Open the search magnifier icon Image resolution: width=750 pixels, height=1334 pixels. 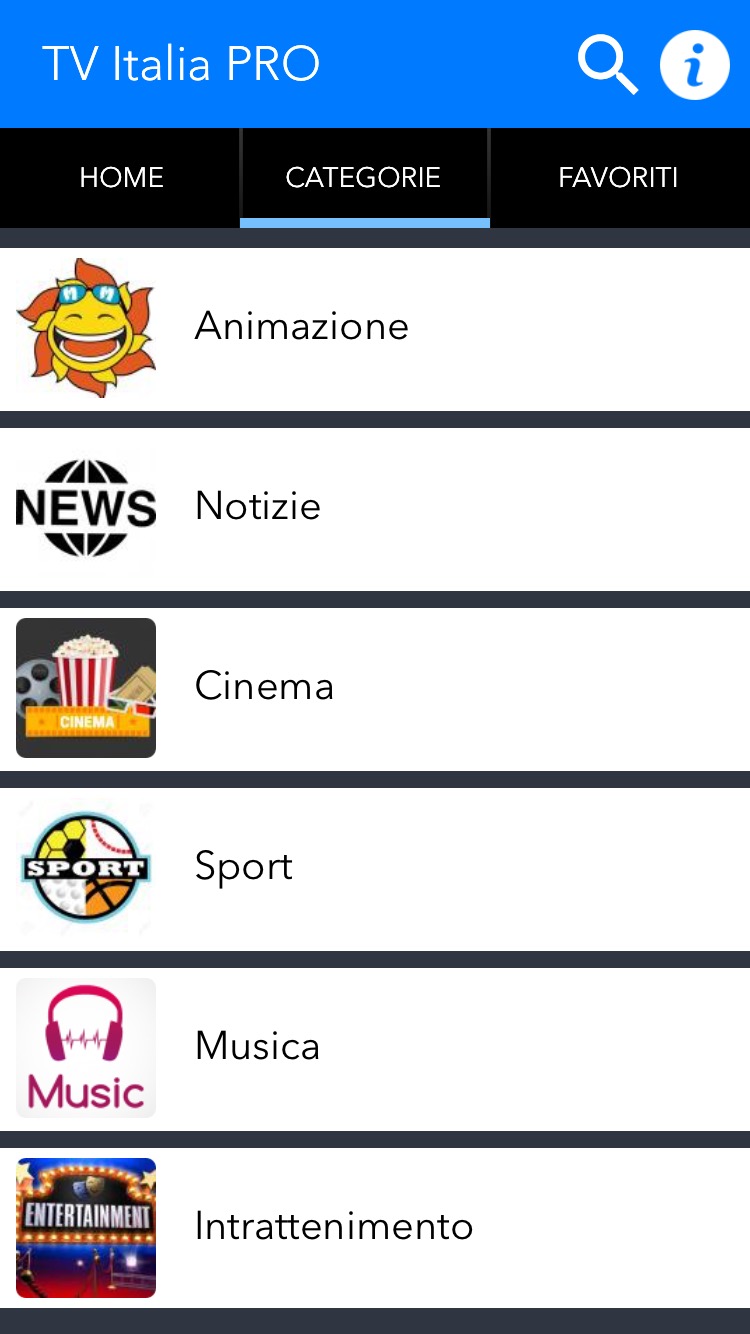click(607, 65)
